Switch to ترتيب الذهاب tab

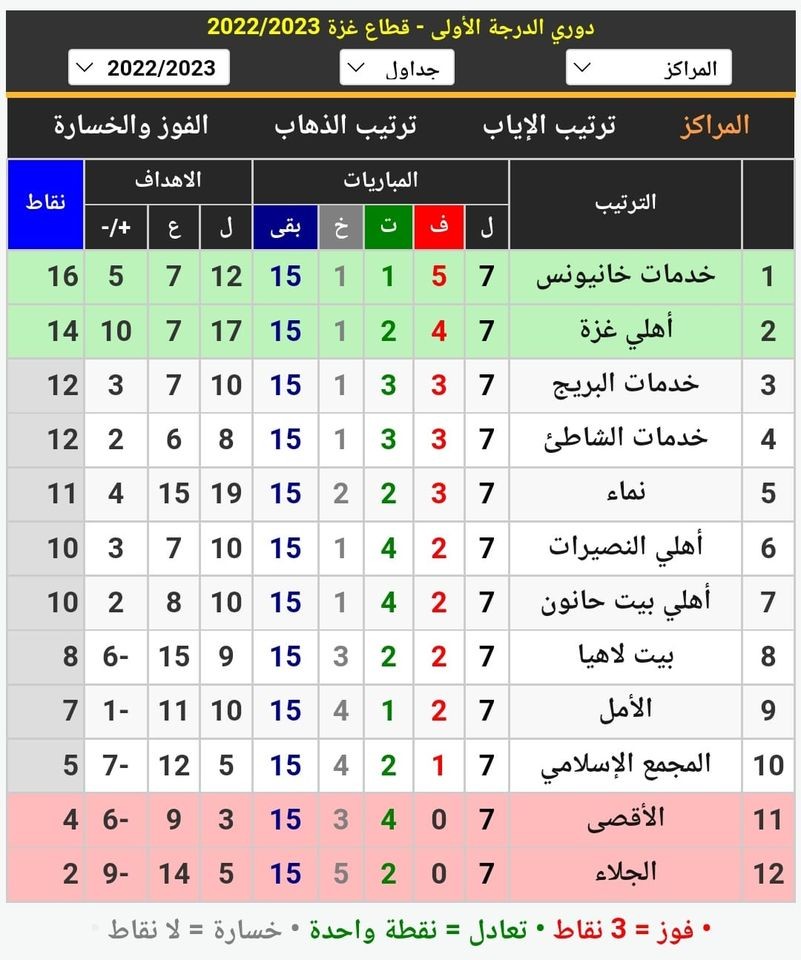345,126
